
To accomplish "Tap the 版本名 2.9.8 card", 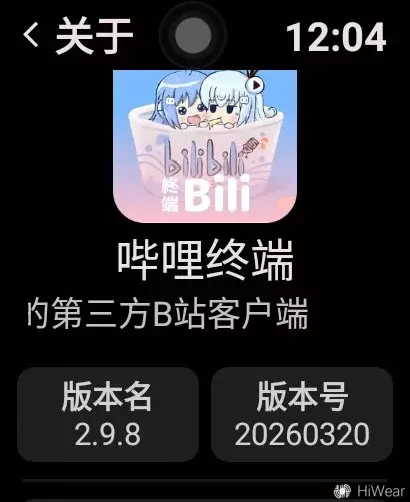I will 108,415.
